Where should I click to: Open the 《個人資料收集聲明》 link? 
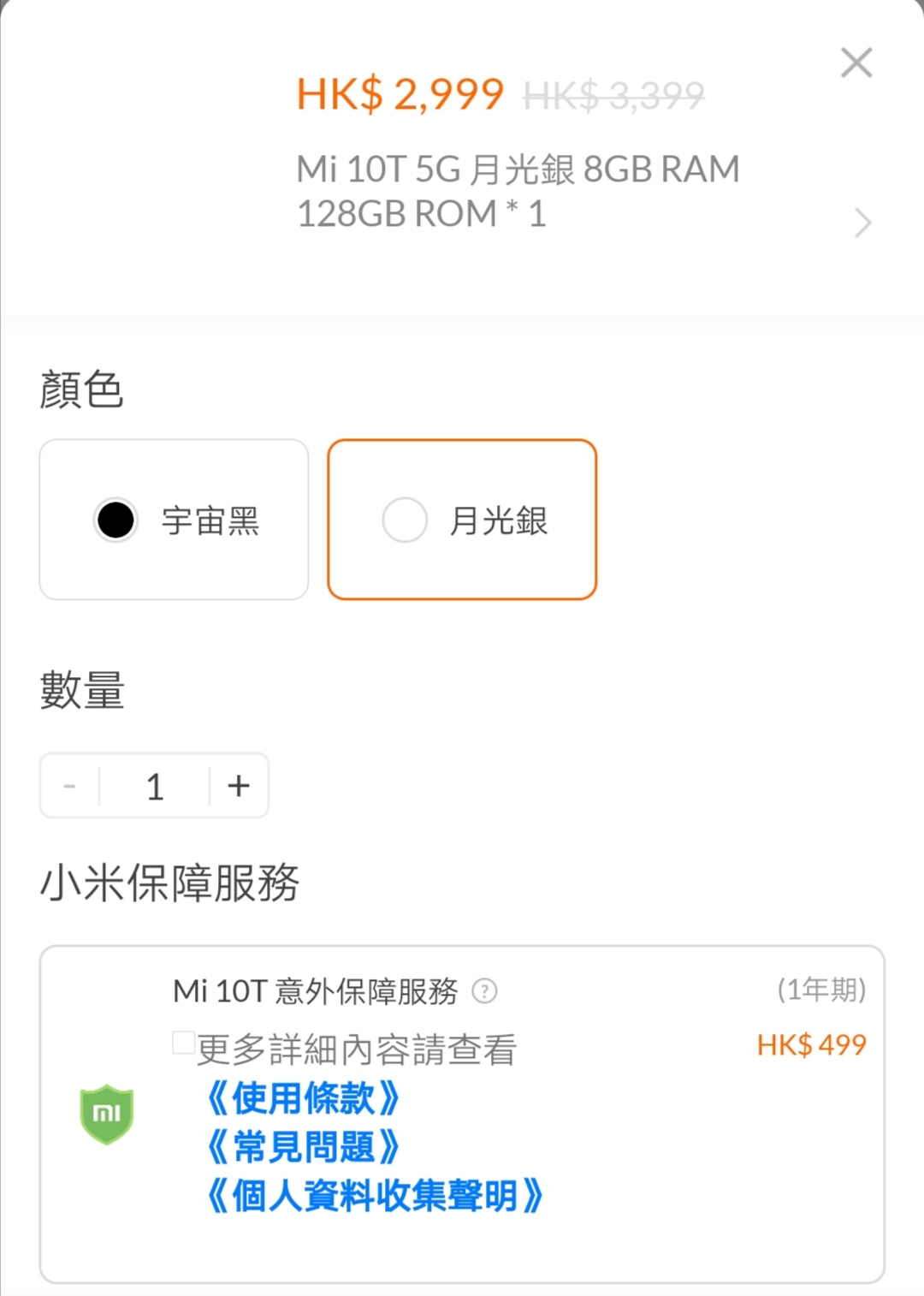(x=375, y=1196)
